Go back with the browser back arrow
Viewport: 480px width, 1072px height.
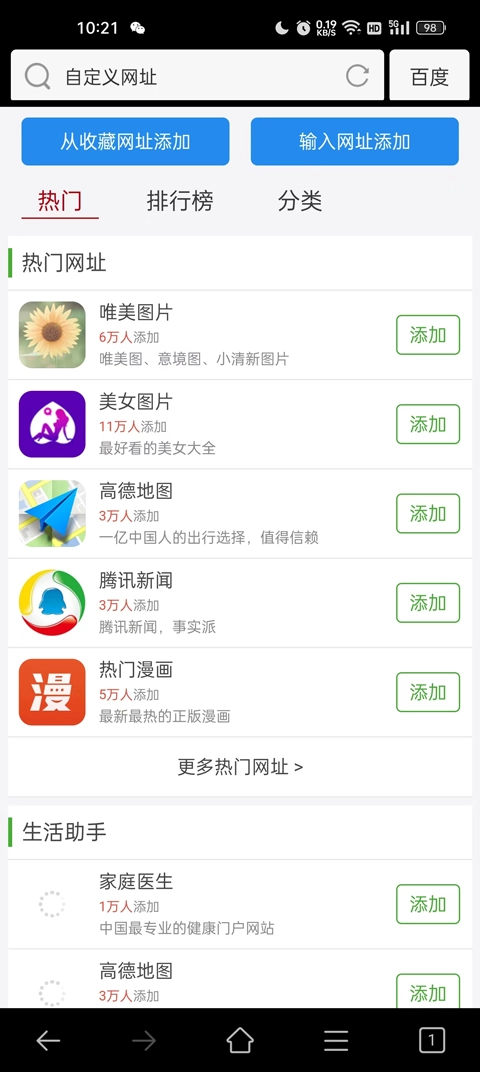tap(48, 1041)
